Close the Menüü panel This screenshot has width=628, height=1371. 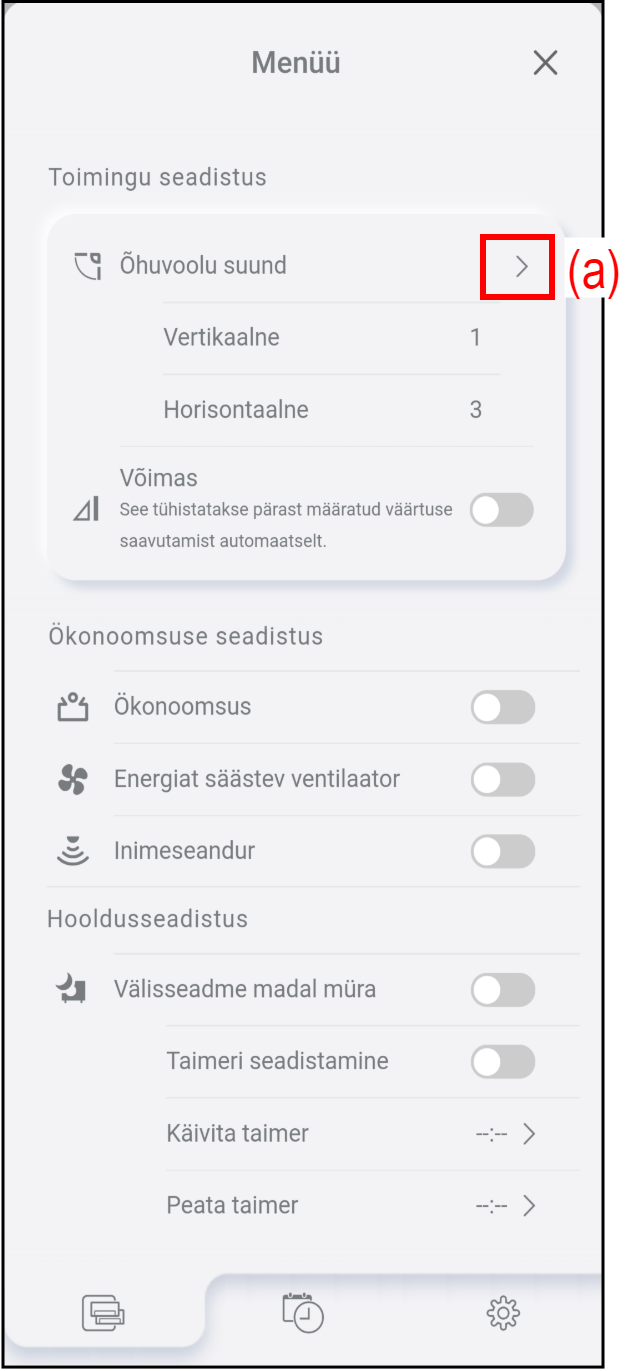point(545,63)
